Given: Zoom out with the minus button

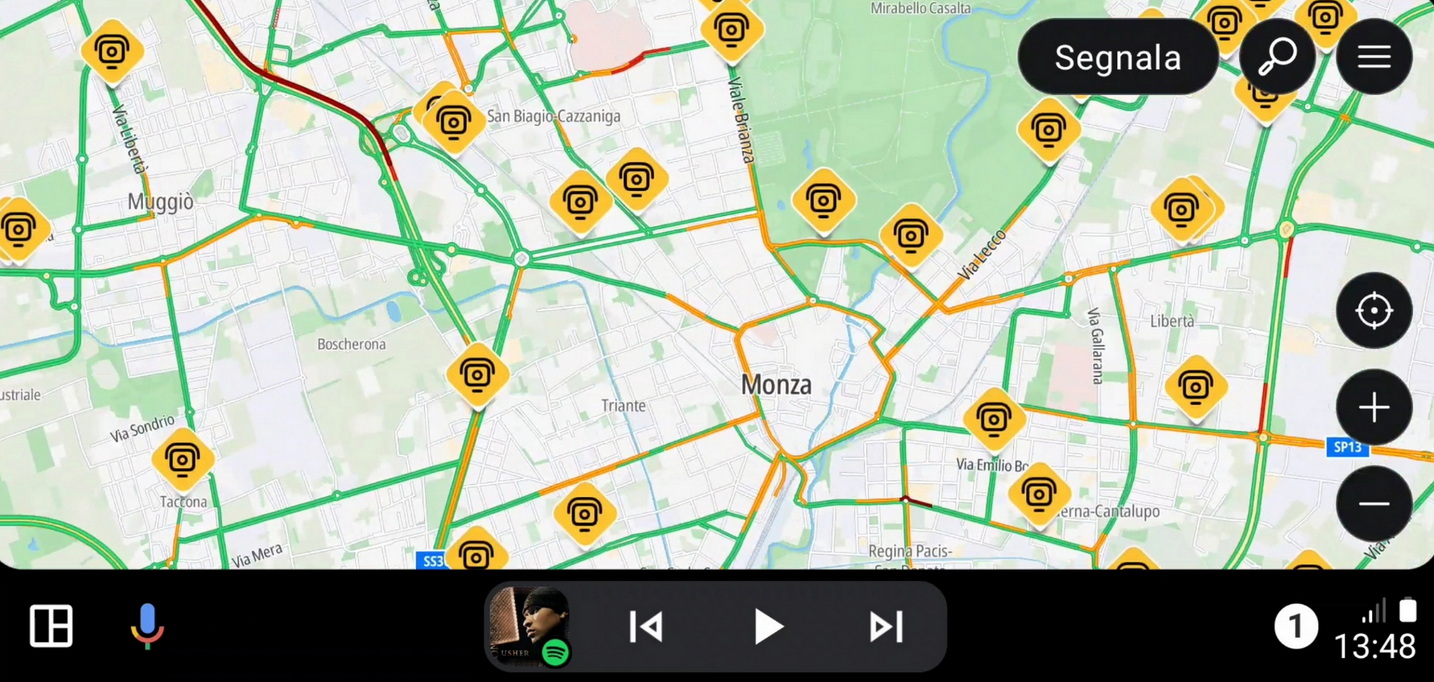Looking at the screenshot, I should pos(1374,503).
